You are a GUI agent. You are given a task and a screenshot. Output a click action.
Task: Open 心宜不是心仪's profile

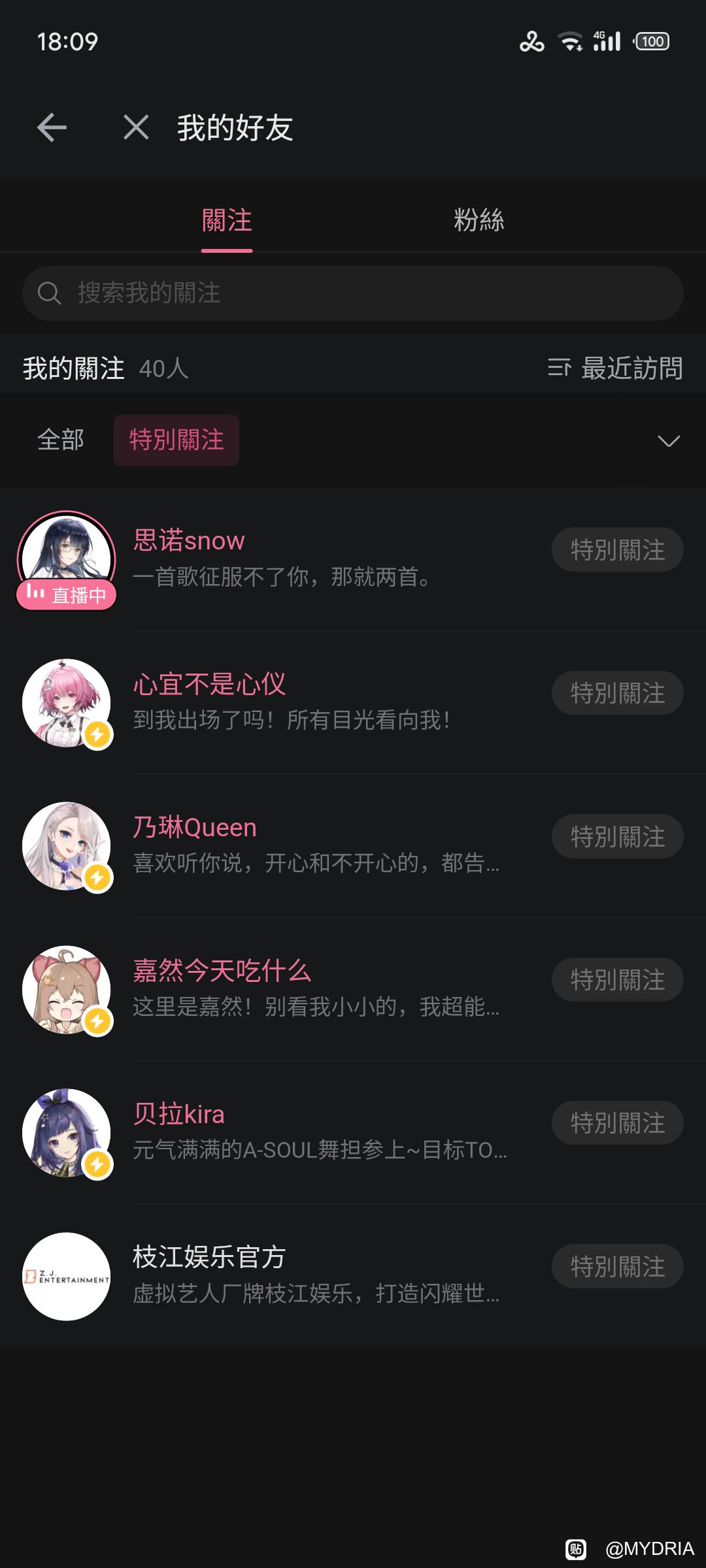(x=209, y=685)
